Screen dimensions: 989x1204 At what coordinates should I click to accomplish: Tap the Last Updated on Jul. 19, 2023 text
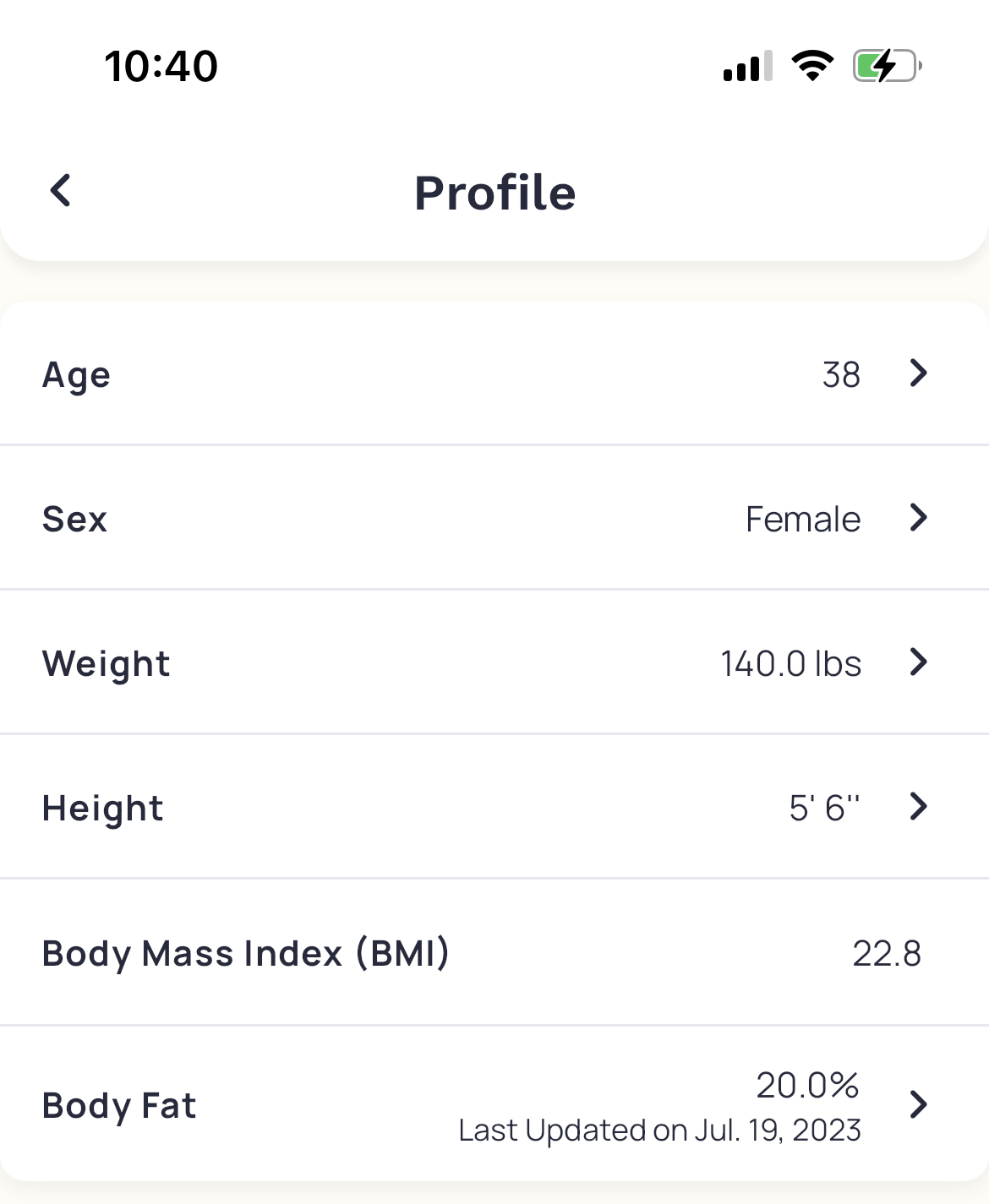(658, 1130)
